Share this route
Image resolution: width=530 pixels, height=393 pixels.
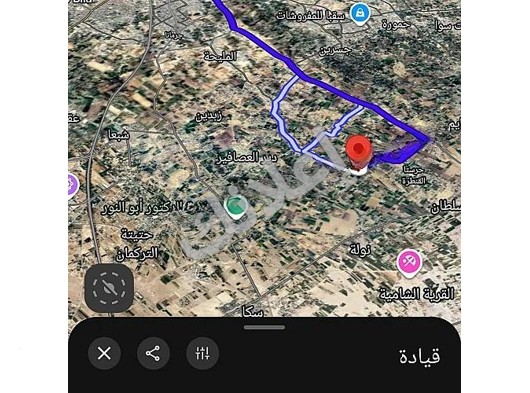tap(153, 353)
